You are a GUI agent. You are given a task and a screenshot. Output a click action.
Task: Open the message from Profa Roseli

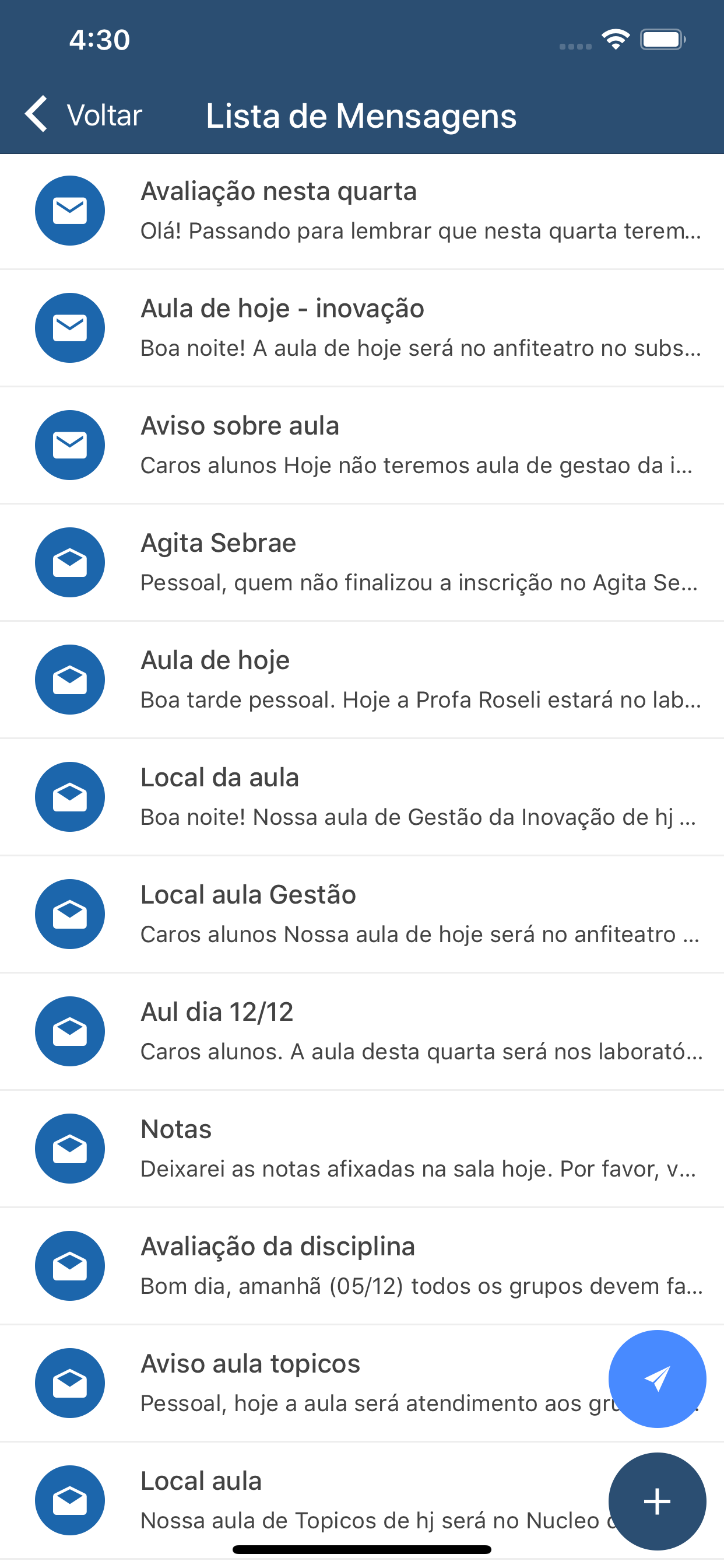362,680
